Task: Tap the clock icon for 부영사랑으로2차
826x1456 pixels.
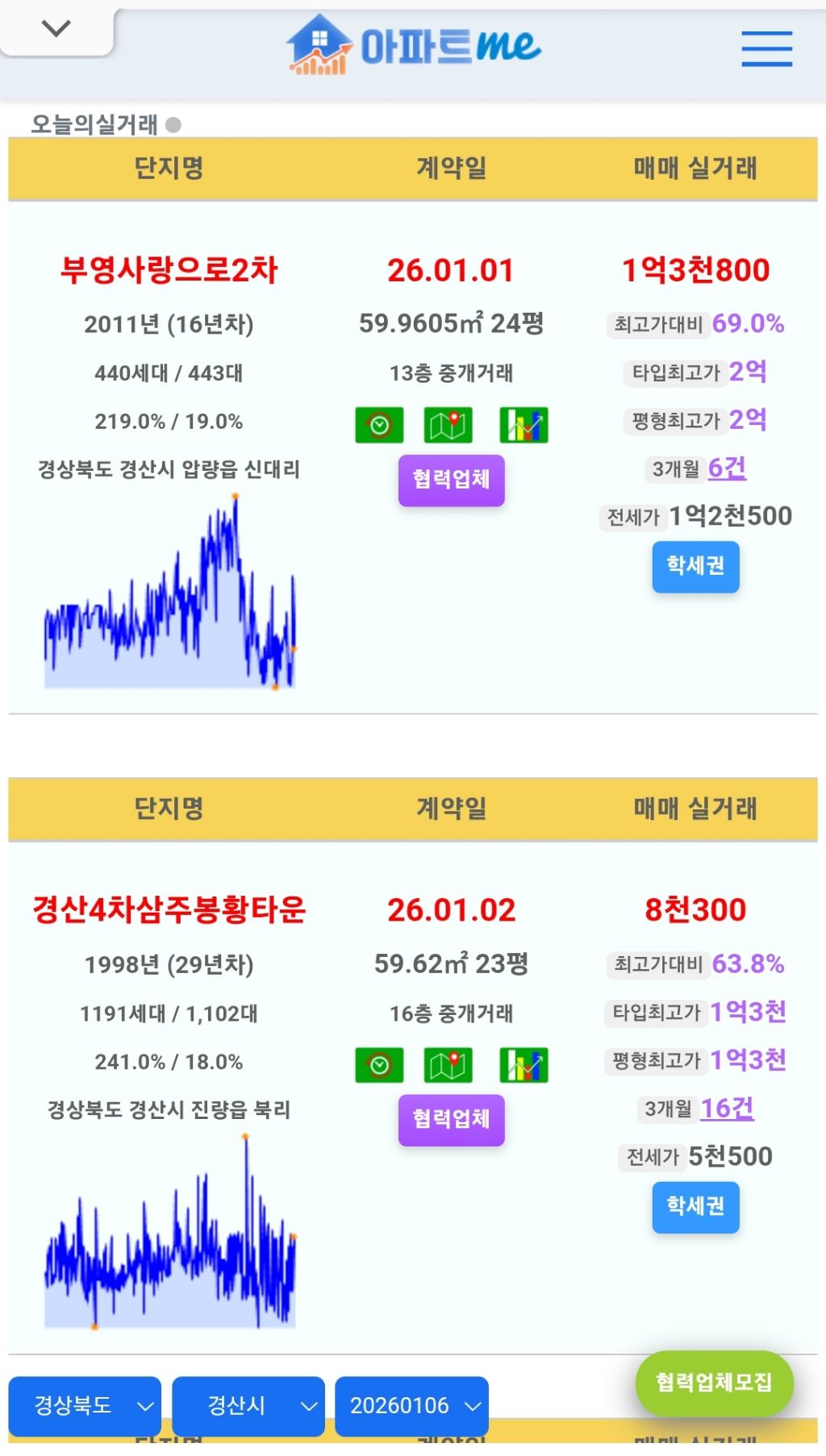Action: coord(379,425)
